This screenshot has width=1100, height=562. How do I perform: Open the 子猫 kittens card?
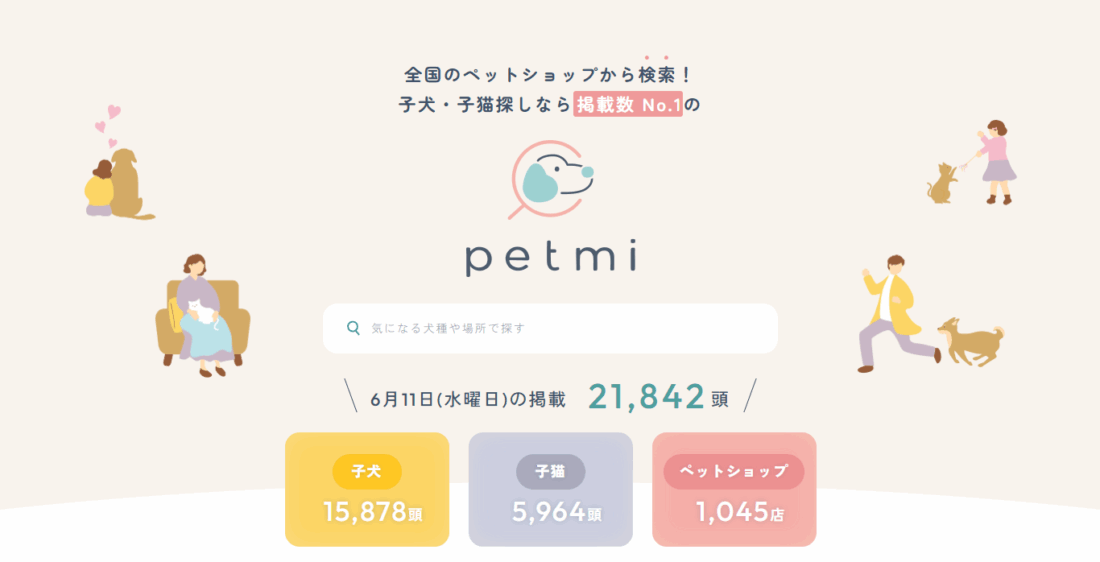coord(550,490)
